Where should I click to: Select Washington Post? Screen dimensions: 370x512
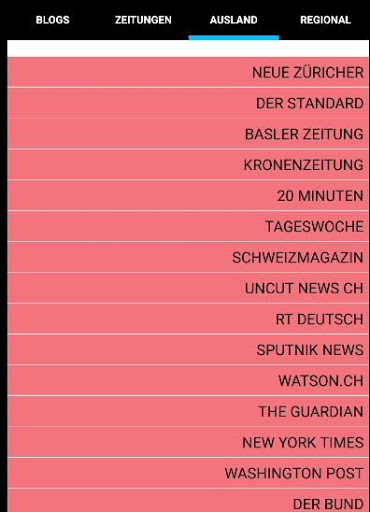coord(188,473)
